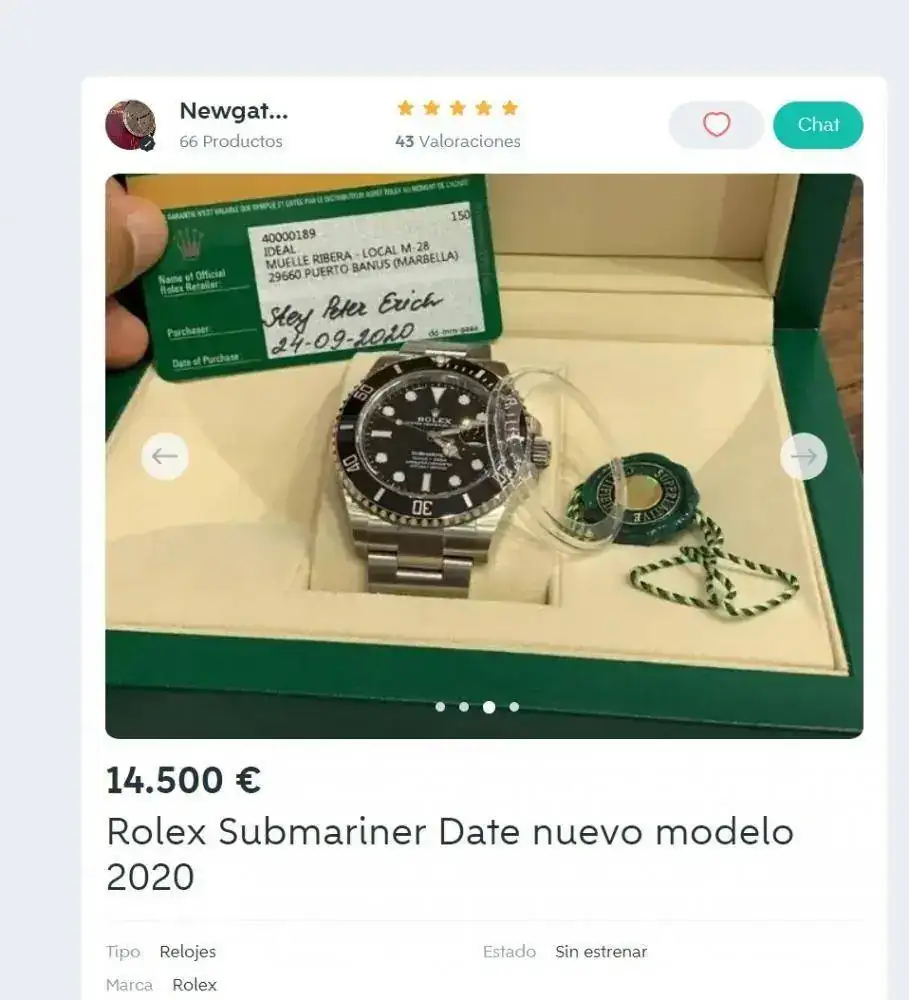The height and width of the screenshot is (1000, 909).
Task: Add this Rolex listing to favorites
Action: click(x=716, y=125)
